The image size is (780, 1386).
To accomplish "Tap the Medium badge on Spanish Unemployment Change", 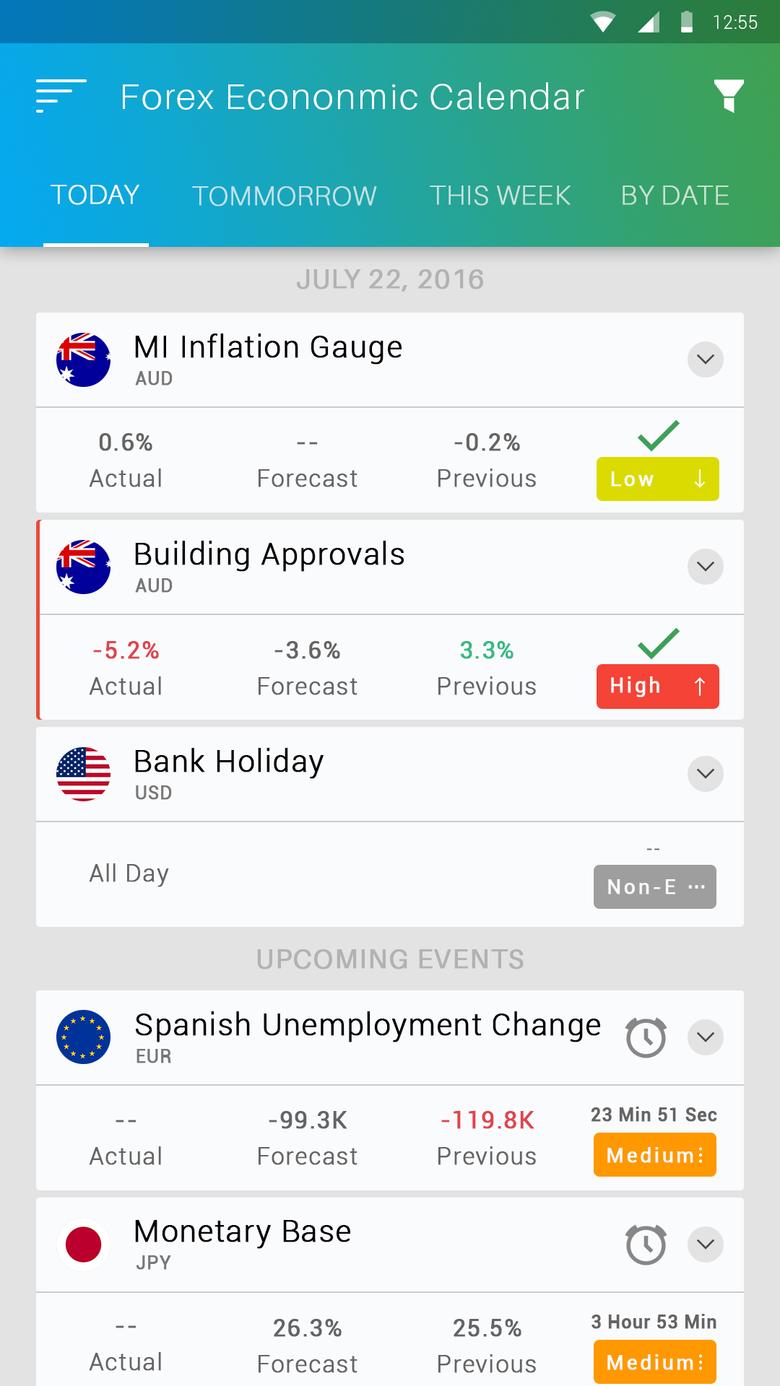I will (655, 1155).
